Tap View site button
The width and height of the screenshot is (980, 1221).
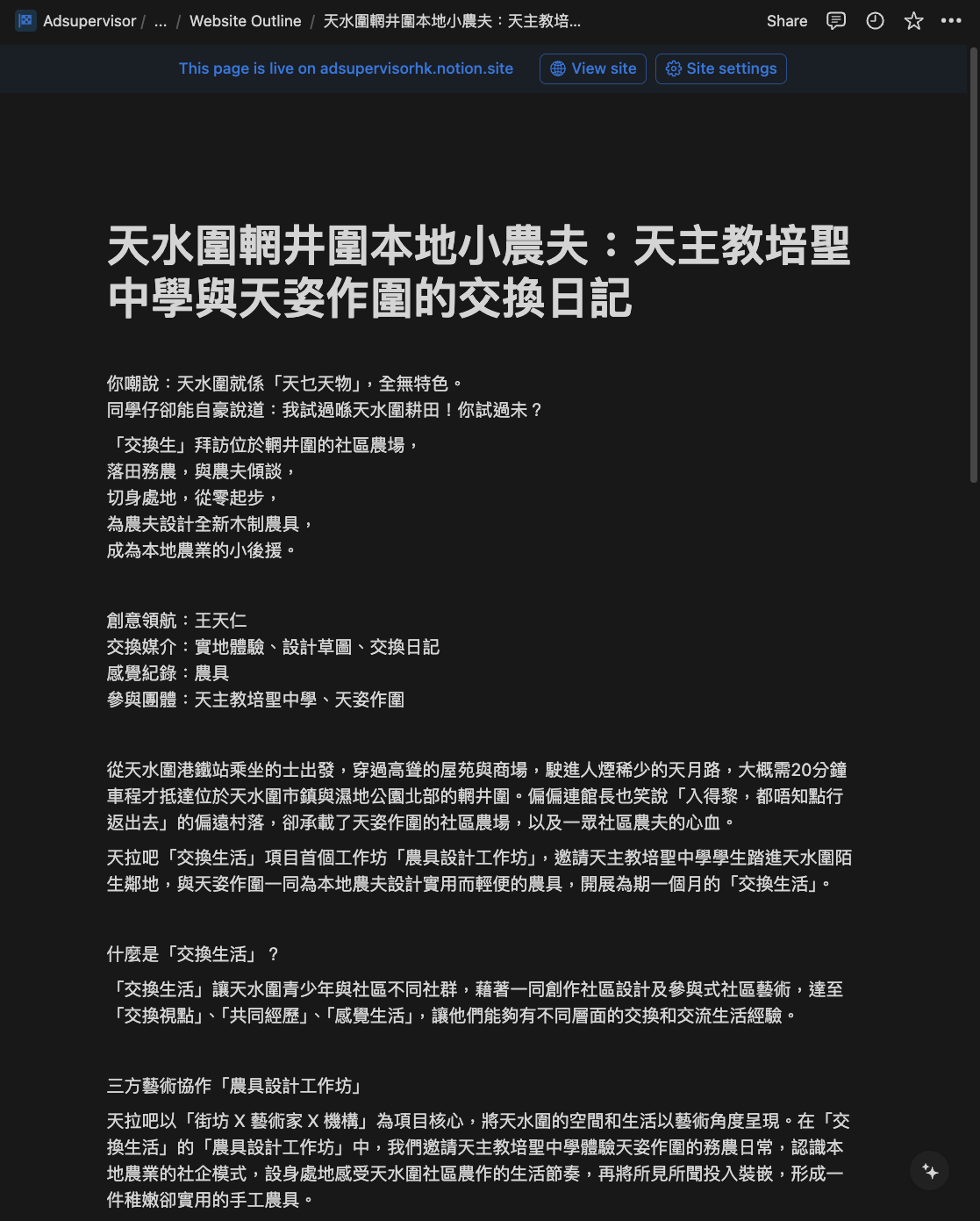(593, 68)
